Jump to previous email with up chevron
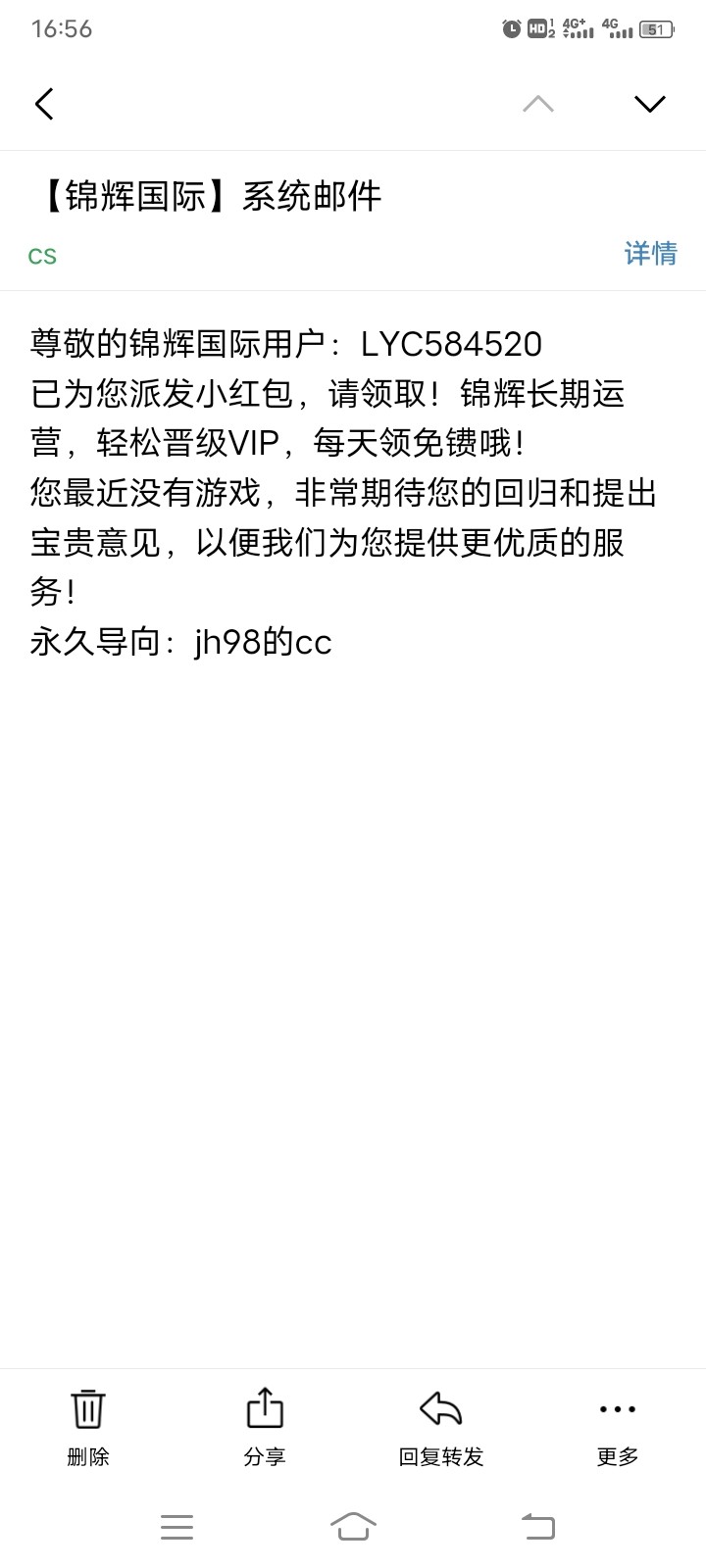Viewport: 706px width, 1568px height. point(538,104)
